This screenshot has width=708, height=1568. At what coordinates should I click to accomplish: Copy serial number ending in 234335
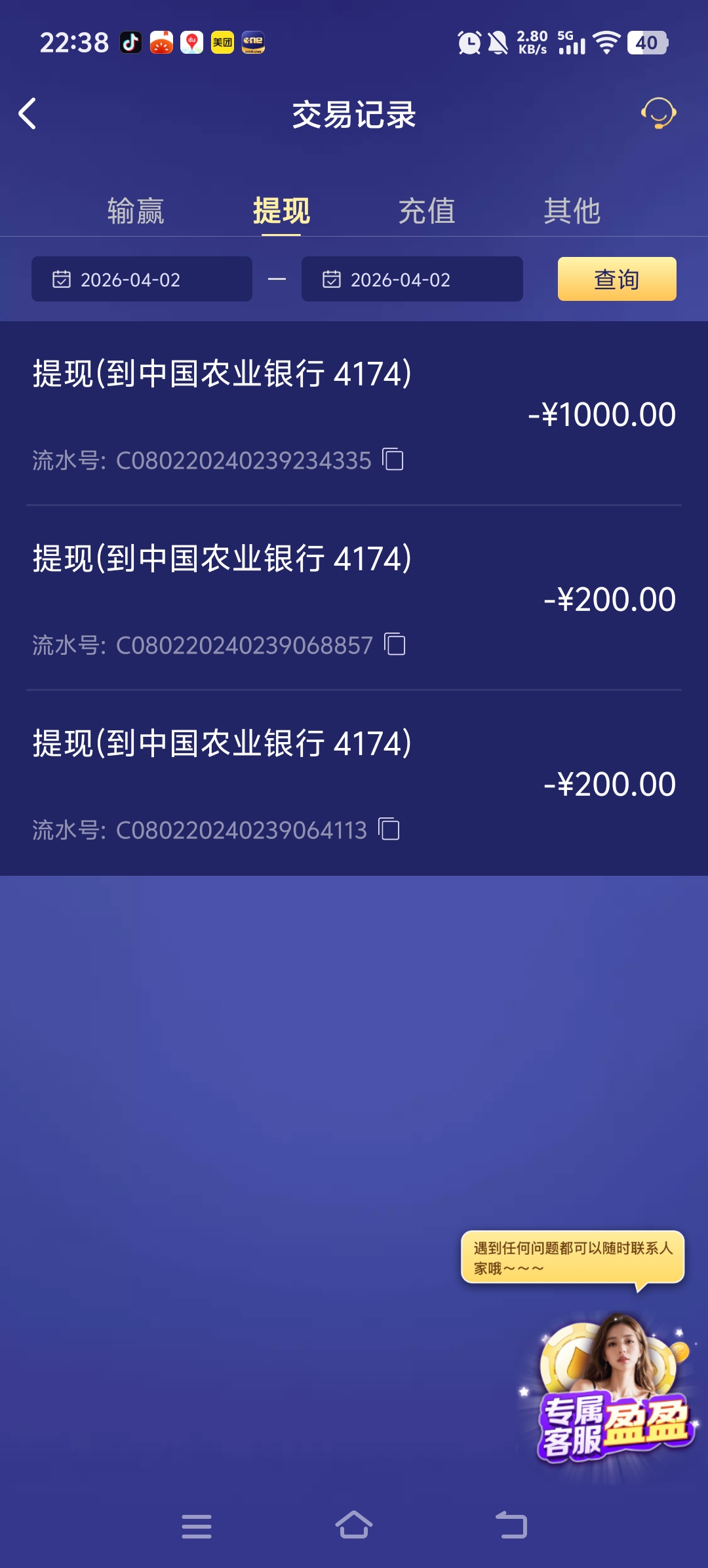pyautogui.click(x=393, y=460)
